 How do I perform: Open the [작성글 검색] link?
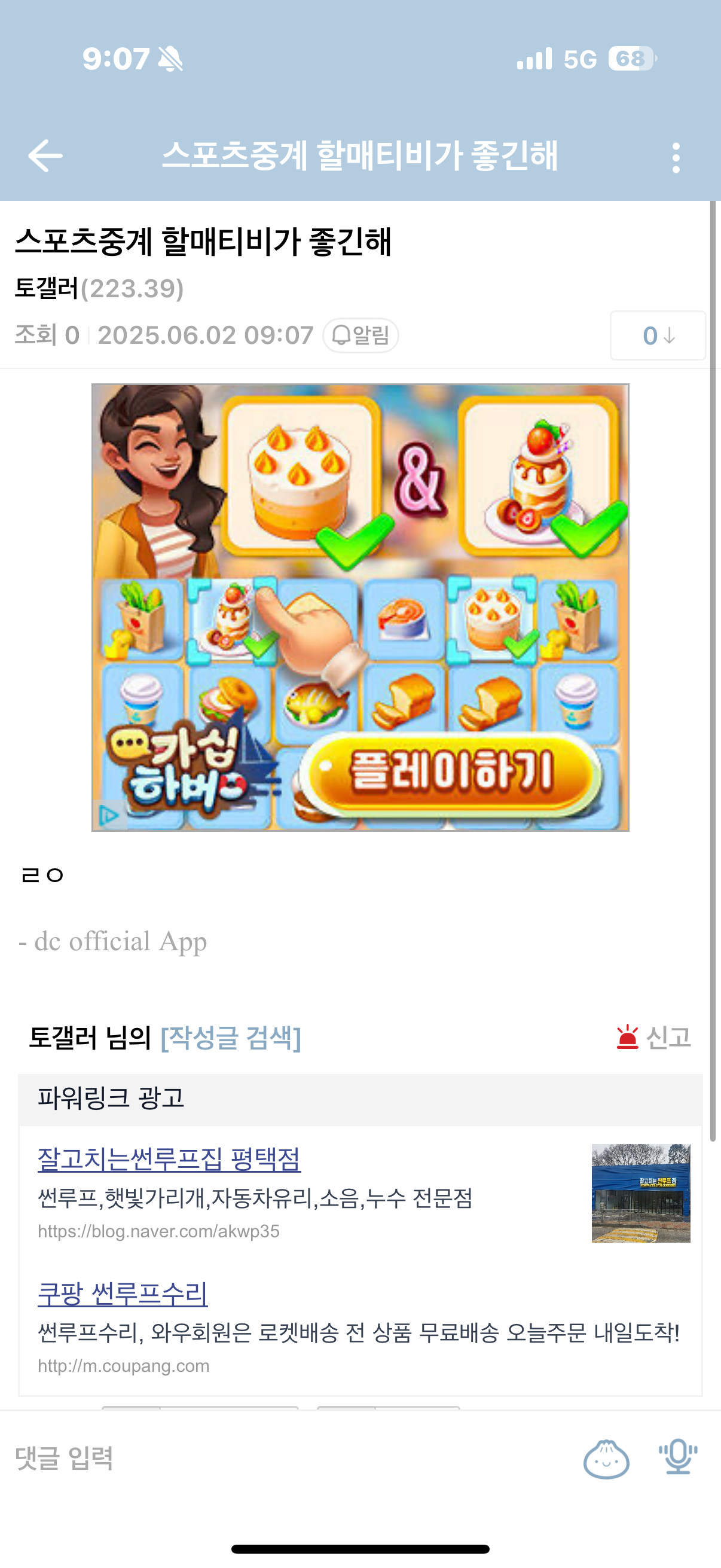tap(231, 1037)
